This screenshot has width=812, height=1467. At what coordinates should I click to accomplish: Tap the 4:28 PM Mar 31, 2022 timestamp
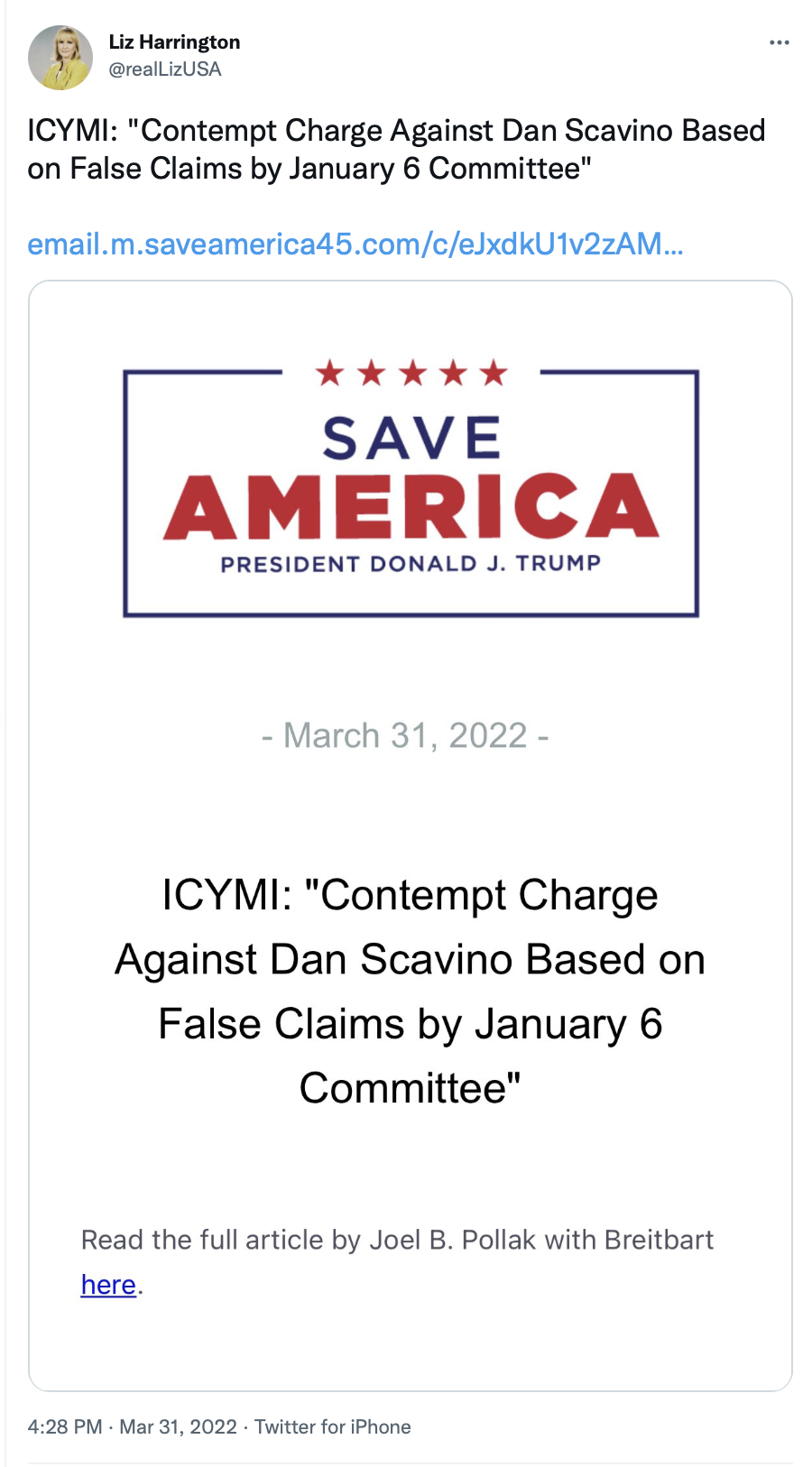[x=133, y=1426]
